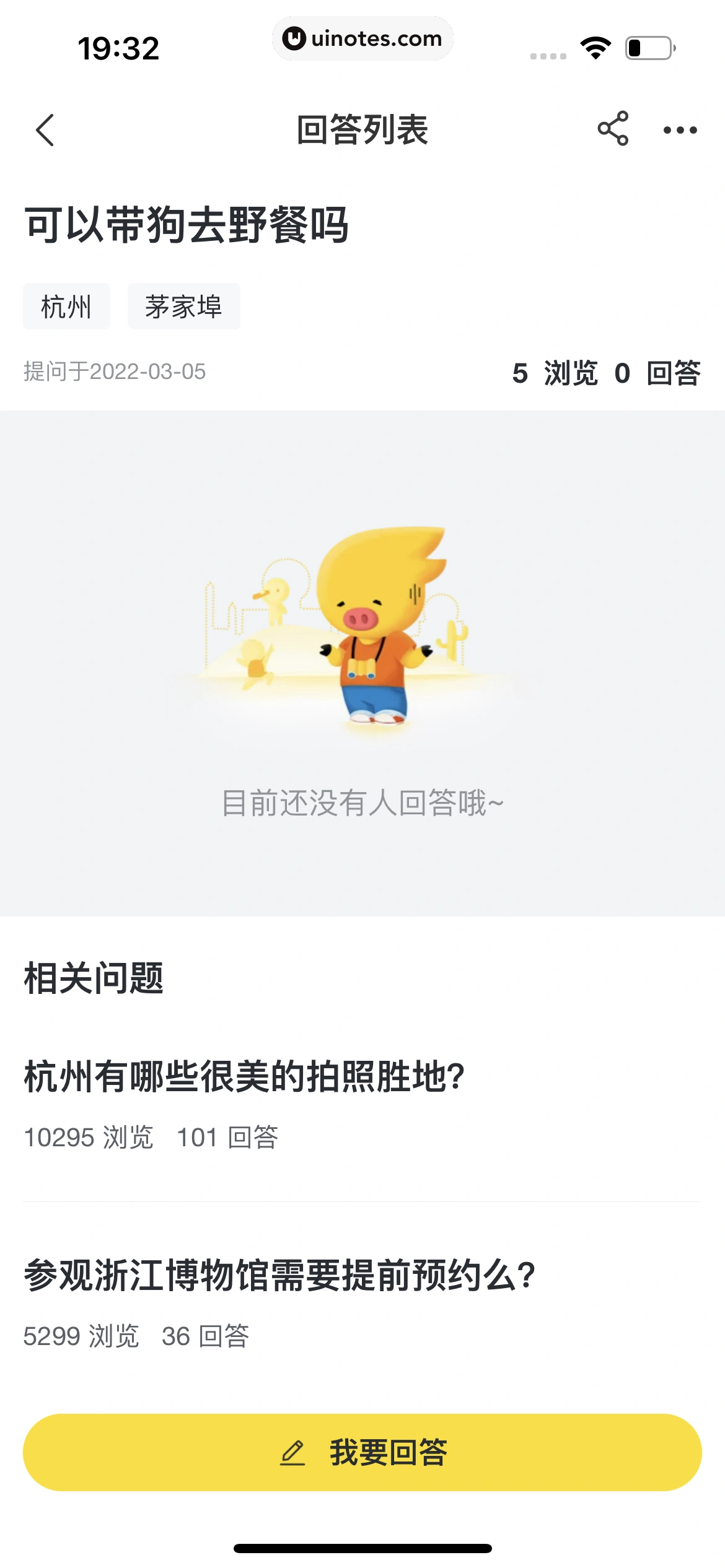Image resolution: width=725 pixels, height=1568 pixels.
Task: Open the three-dot overflow menu
Action: point(680,130)
